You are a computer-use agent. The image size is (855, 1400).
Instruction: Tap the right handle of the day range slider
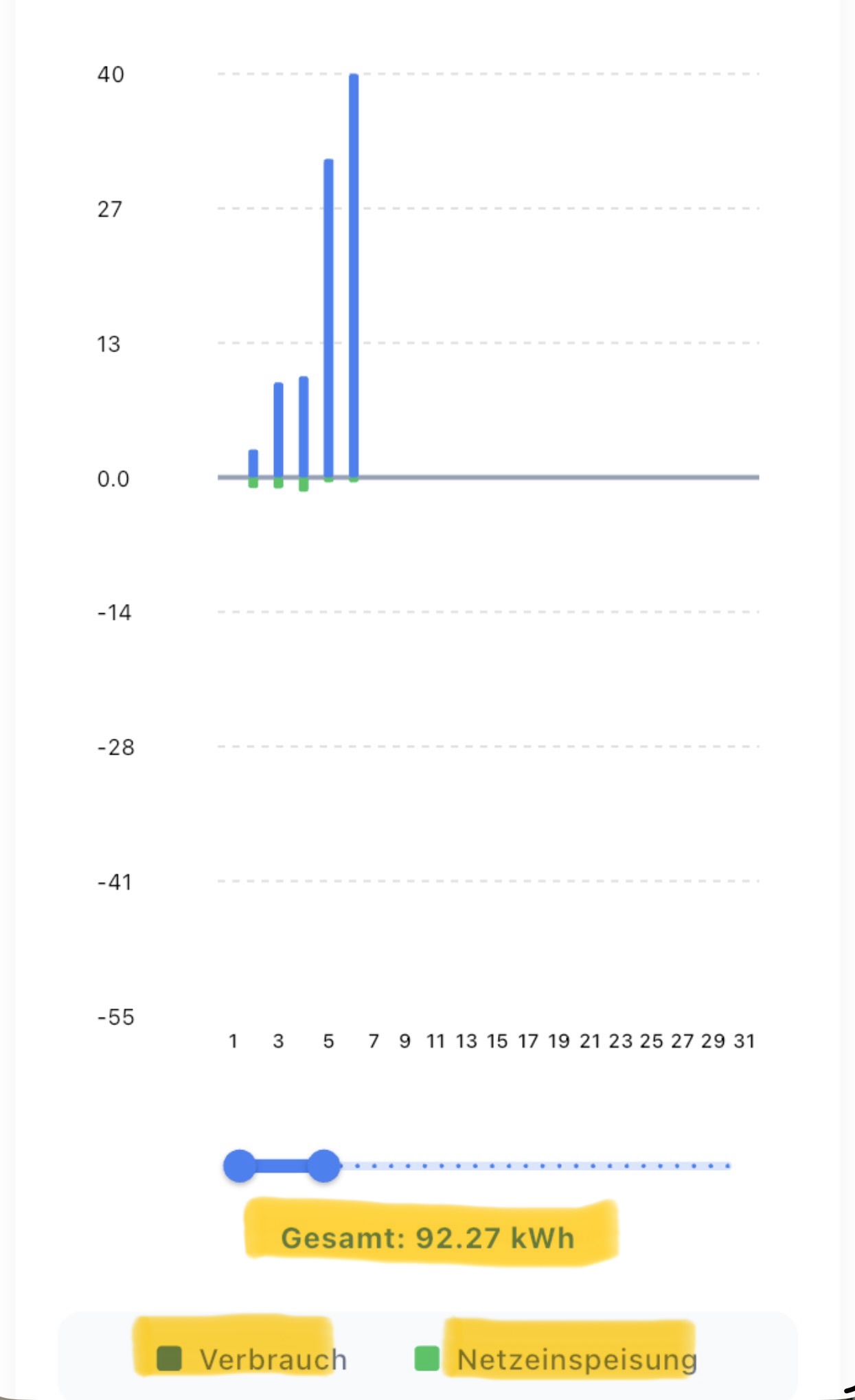coord(323,1166)
